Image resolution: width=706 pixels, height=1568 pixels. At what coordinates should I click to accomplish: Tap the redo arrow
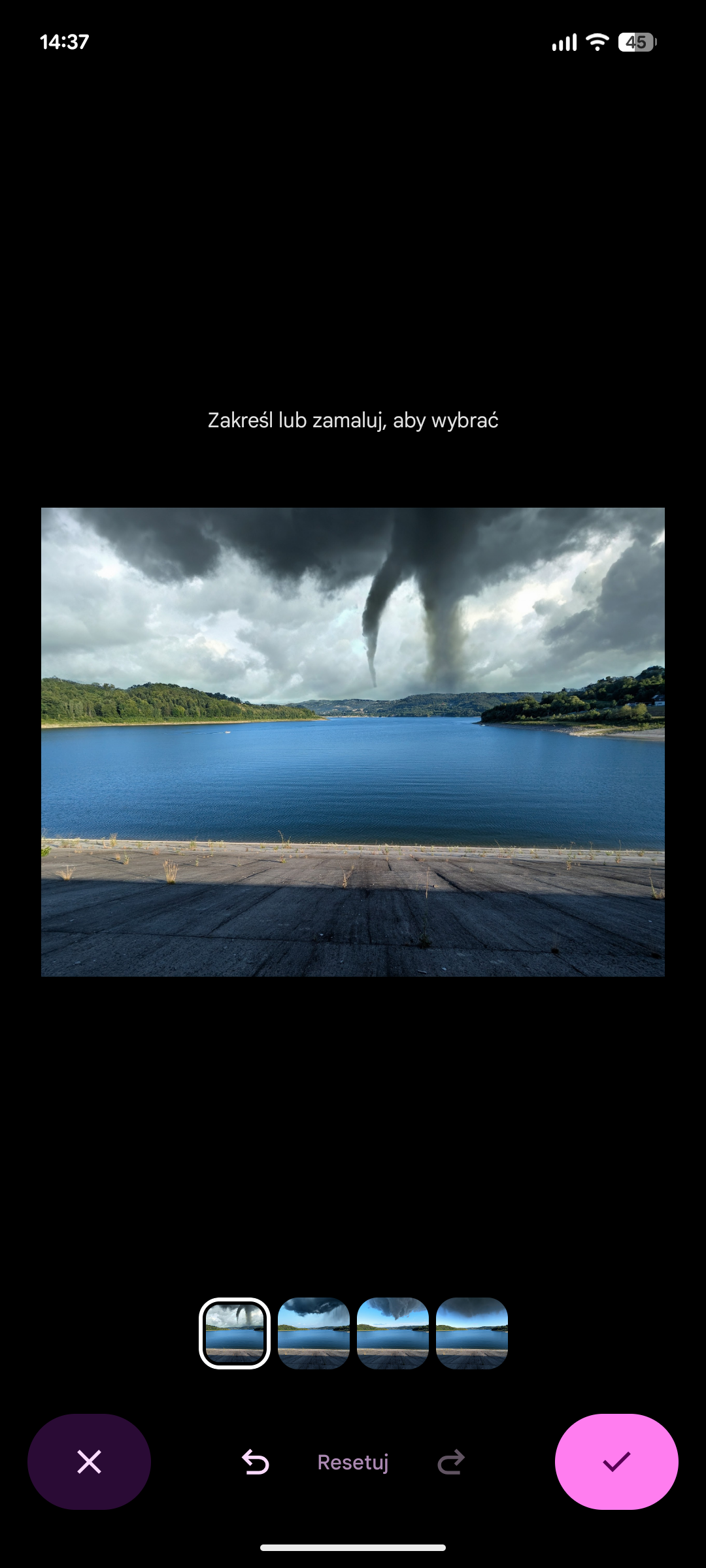pos(451,1462)
